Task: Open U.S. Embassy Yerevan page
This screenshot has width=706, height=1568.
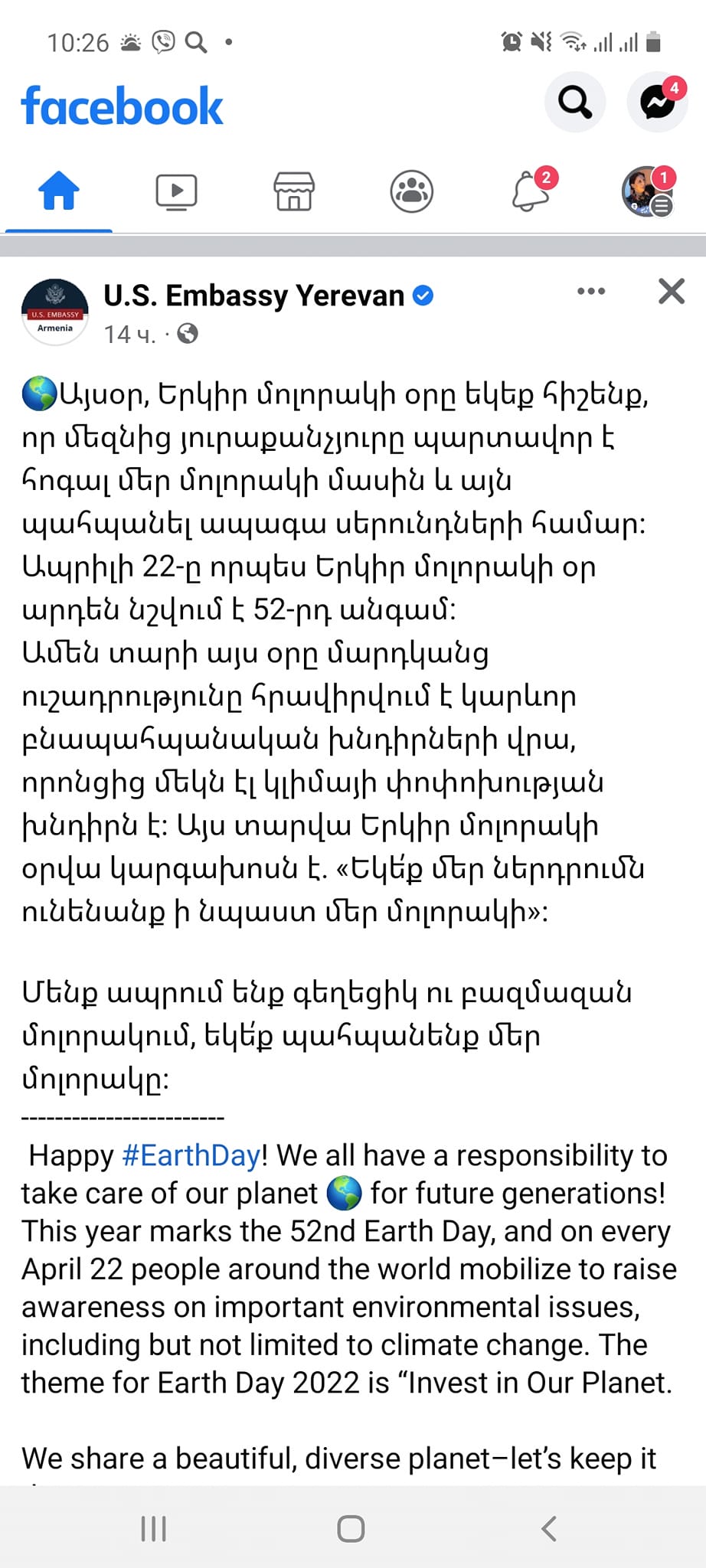Action: [253, 296]
